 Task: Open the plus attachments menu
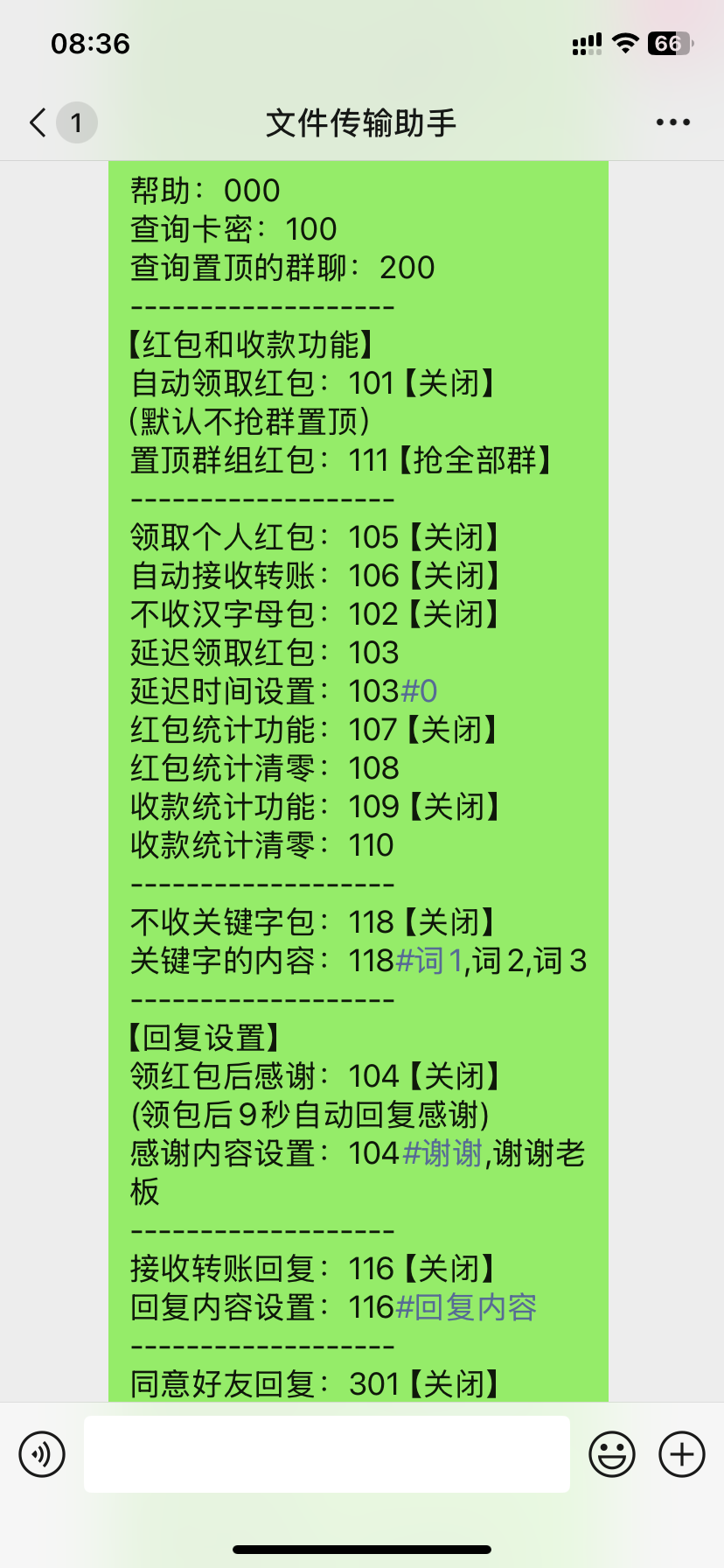(x=682, y=1454)
